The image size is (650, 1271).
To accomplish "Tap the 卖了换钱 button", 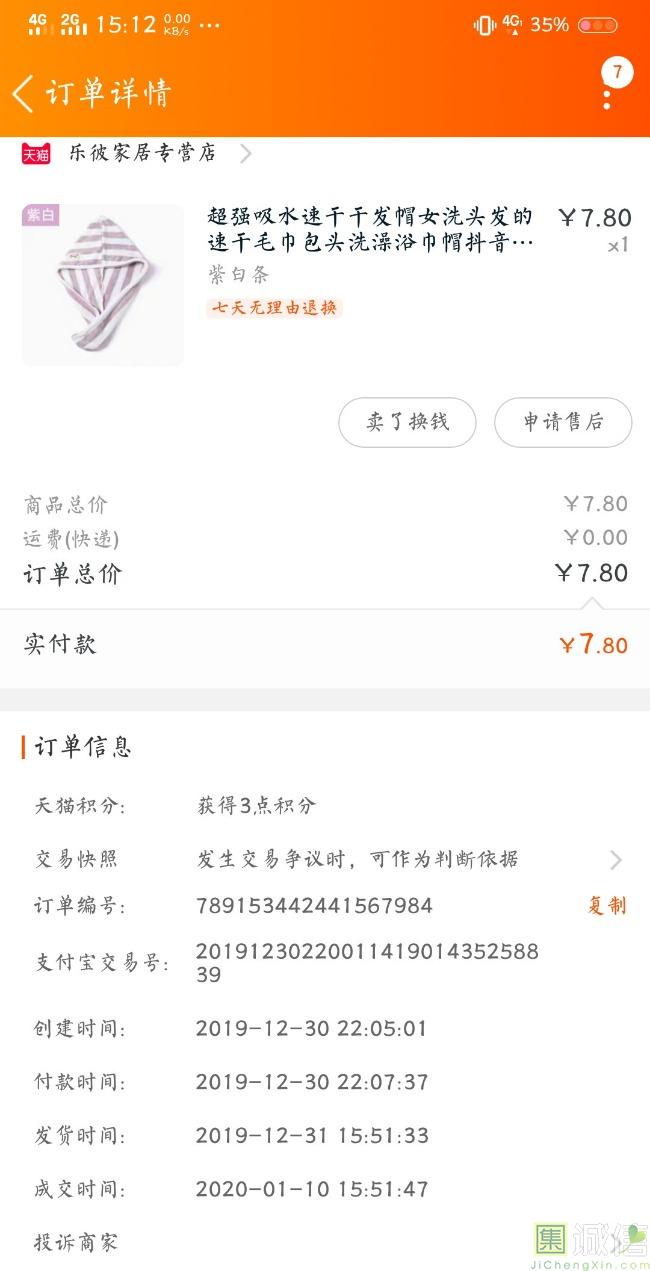I will click(x=407, y=422).
